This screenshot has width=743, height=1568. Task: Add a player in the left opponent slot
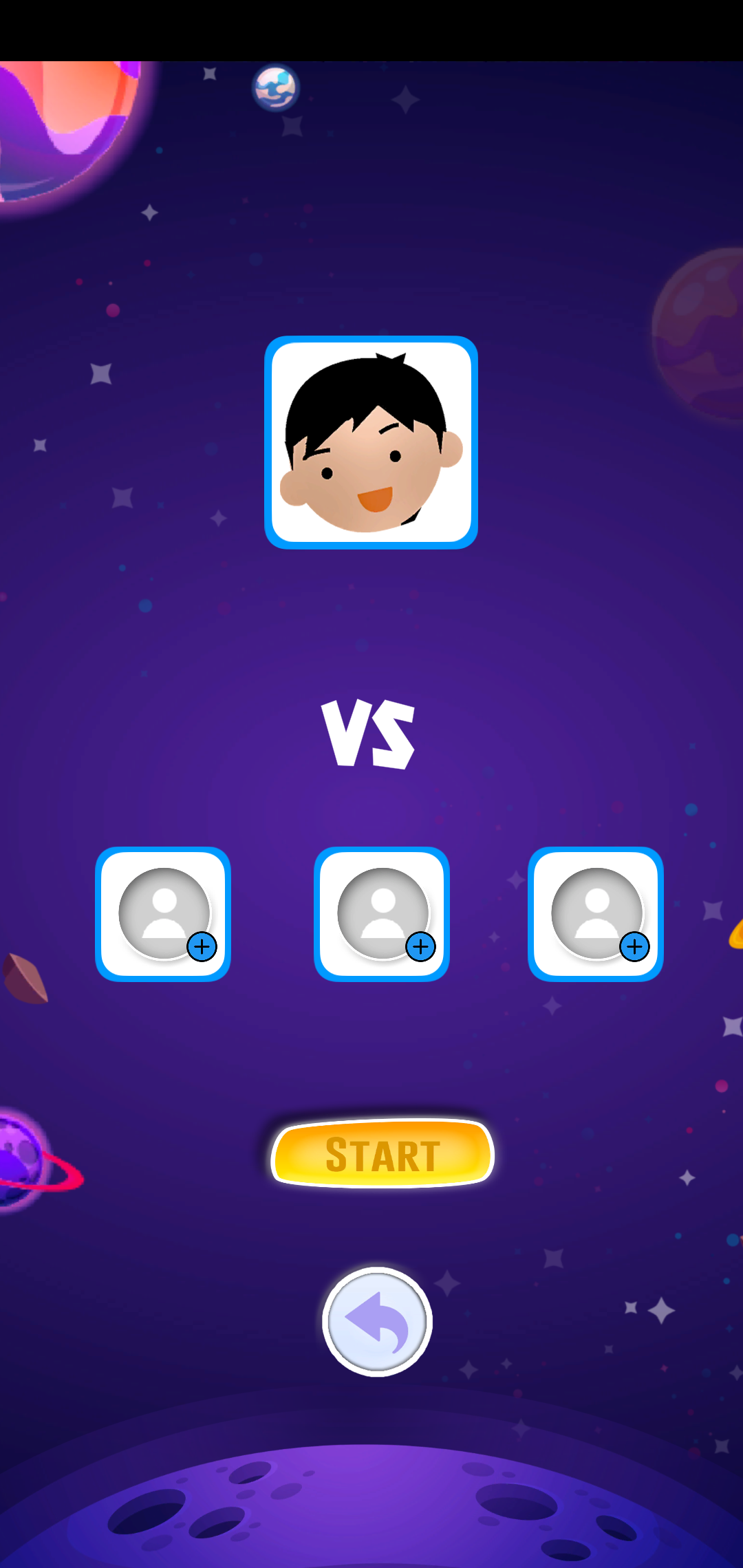[163, 914]
